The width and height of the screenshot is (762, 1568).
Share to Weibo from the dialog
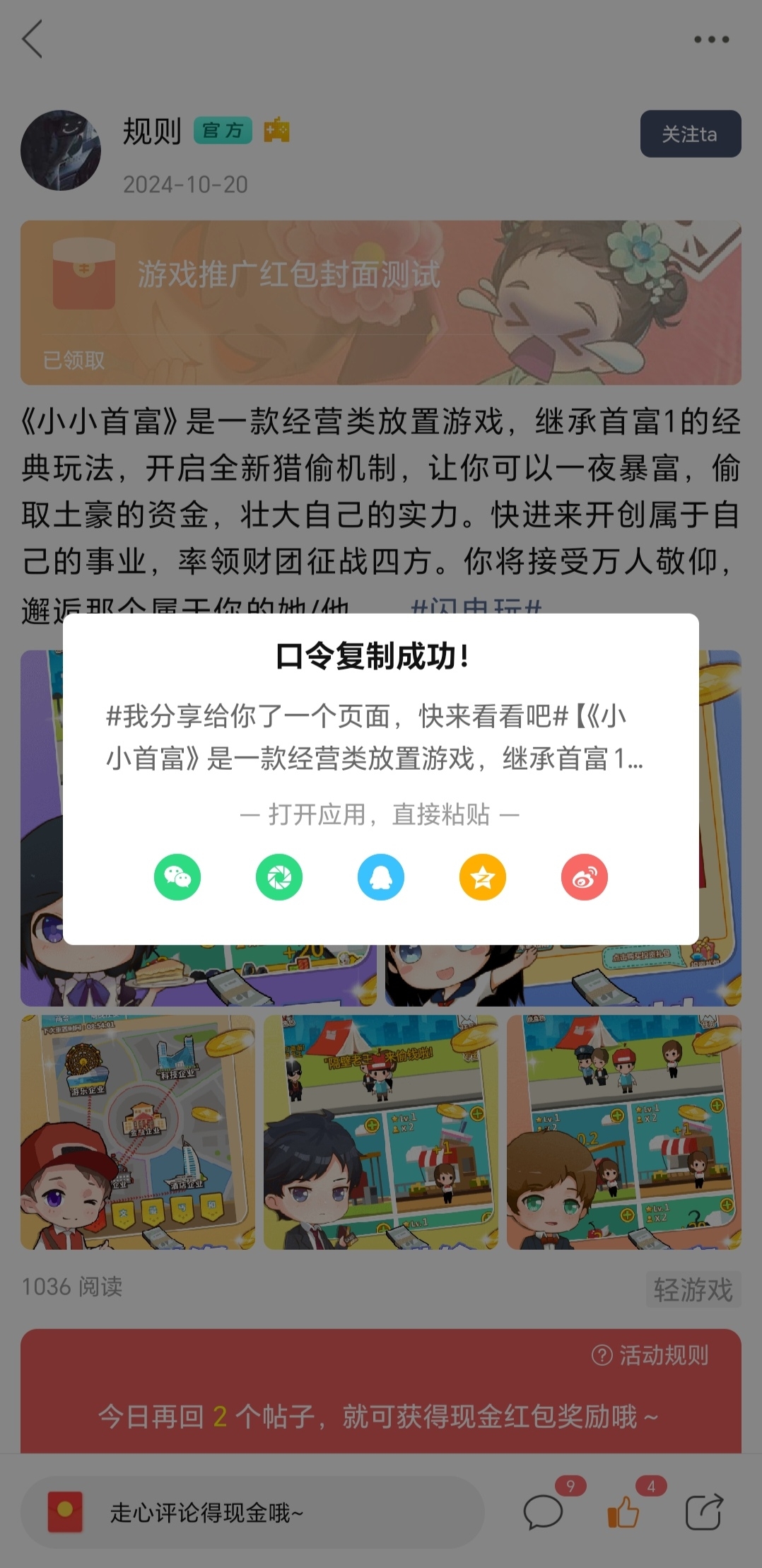click(x=585, y=877)
